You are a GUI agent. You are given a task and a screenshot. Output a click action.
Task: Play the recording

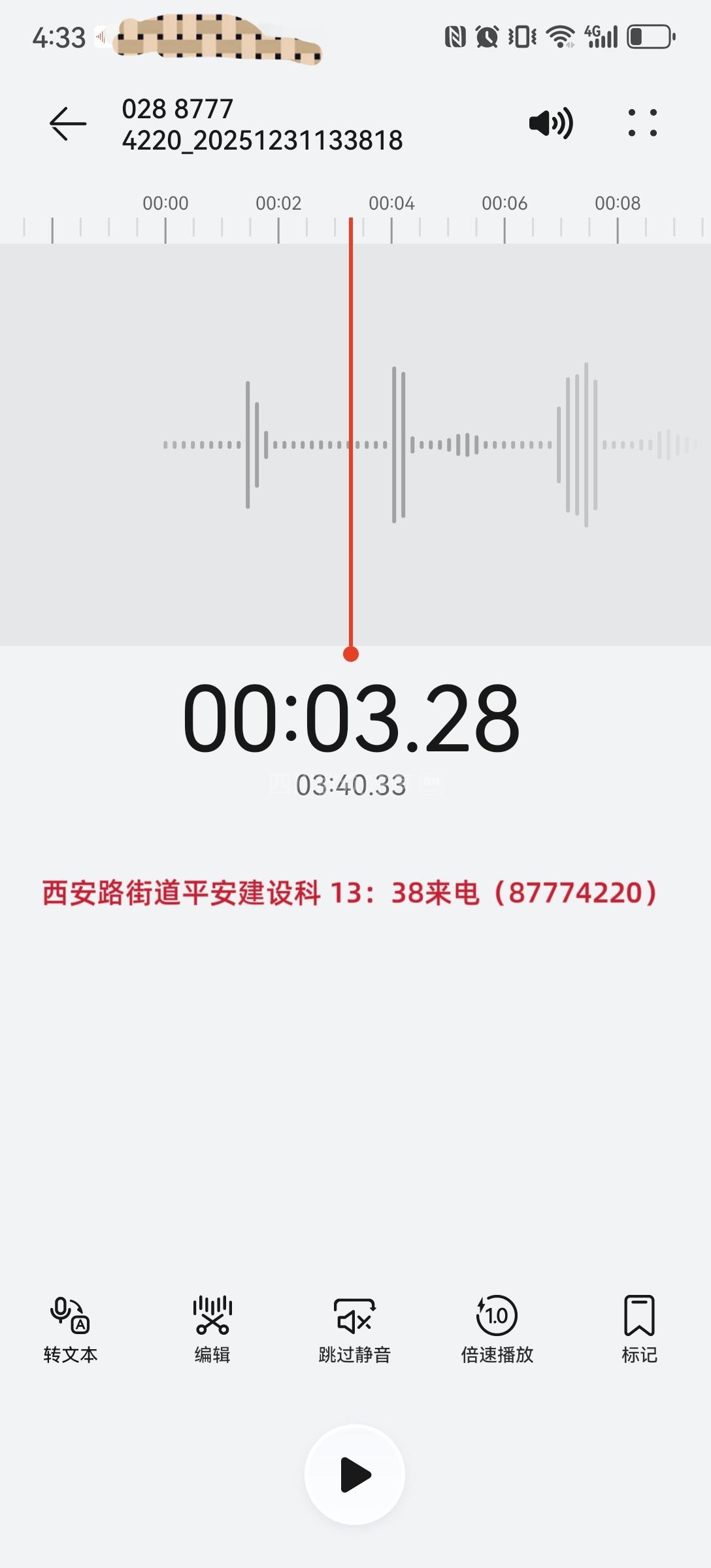tap(355, 1475)
